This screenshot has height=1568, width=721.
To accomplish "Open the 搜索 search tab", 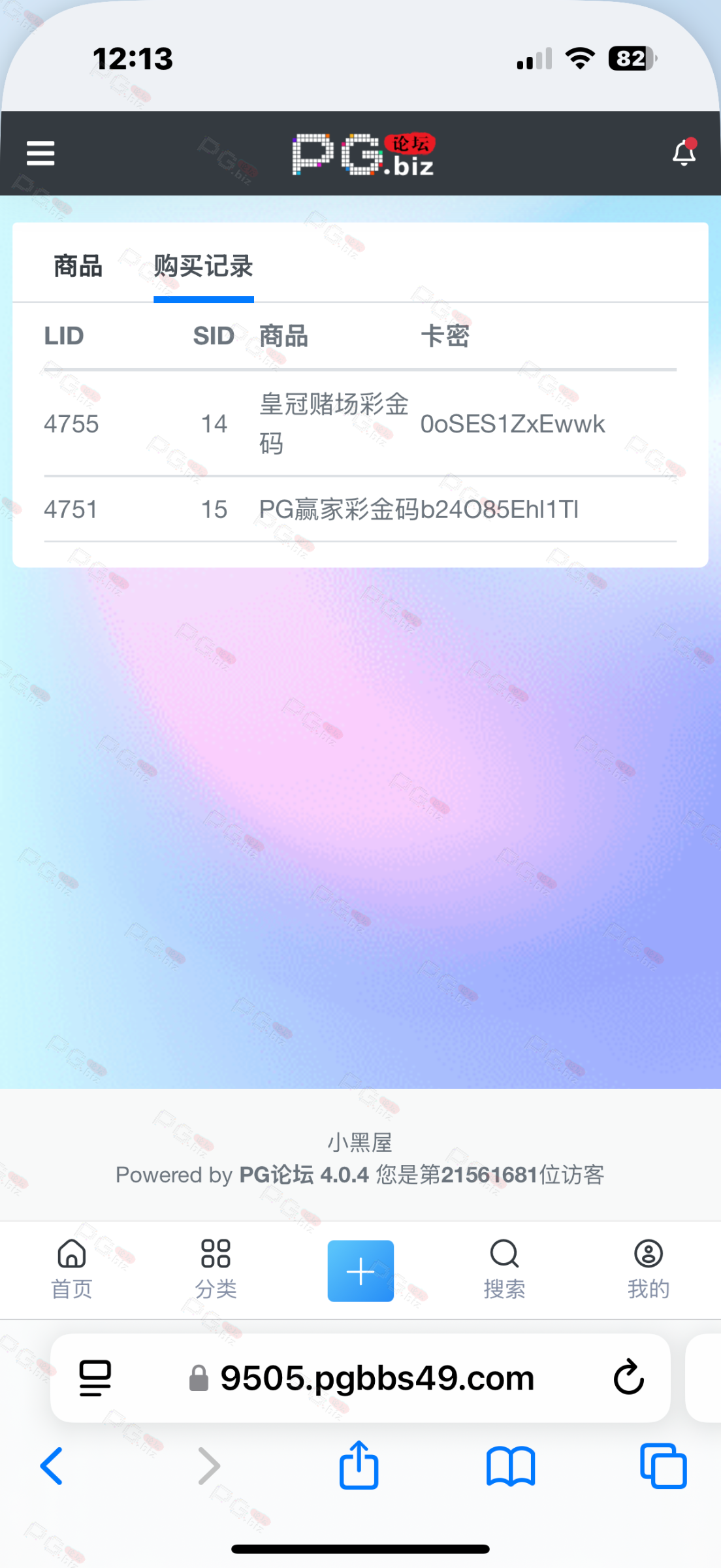I will [504, 1269].
